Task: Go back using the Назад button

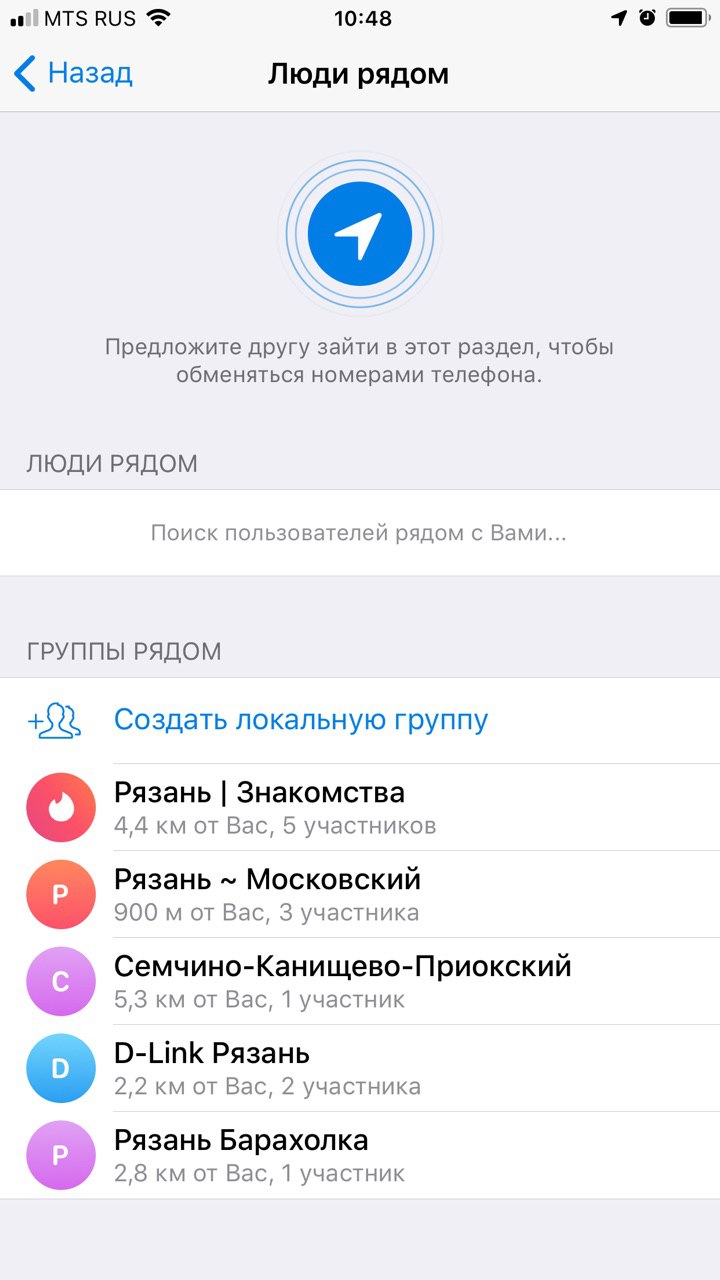Action: [74, 74]
